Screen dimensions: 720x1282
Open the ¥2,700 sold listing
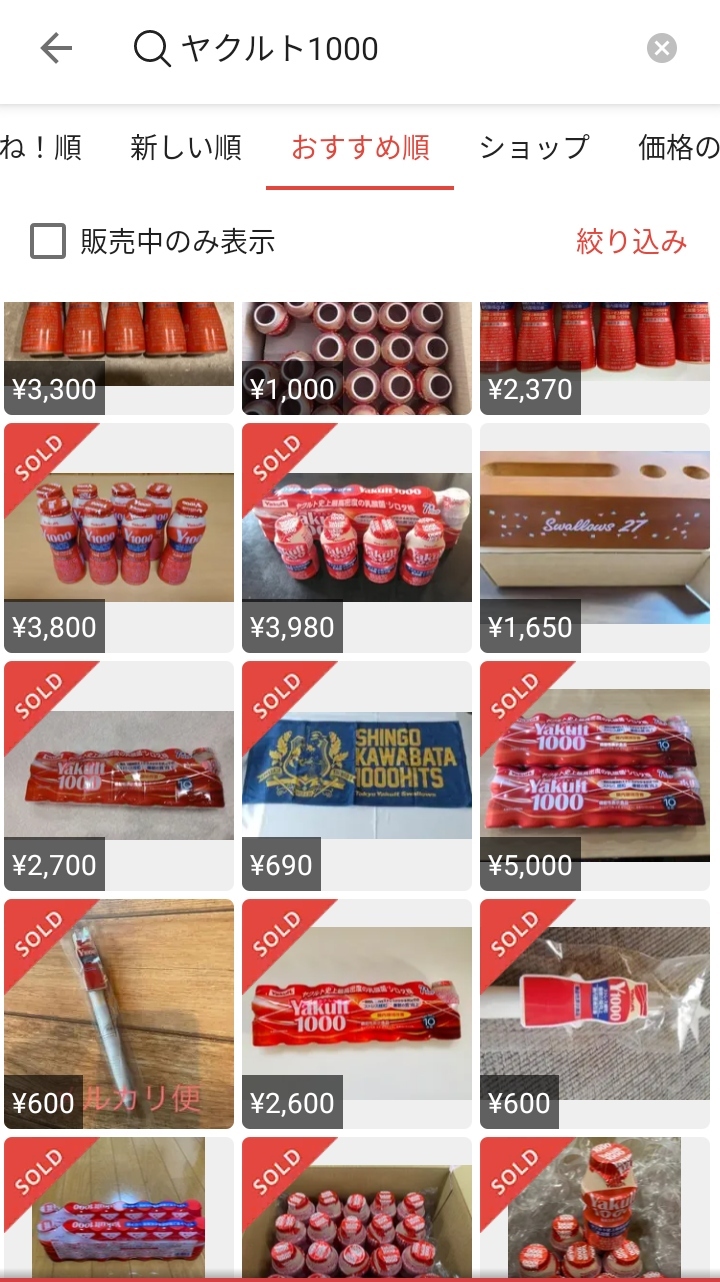pyautogui.click(x=118, y=775)
